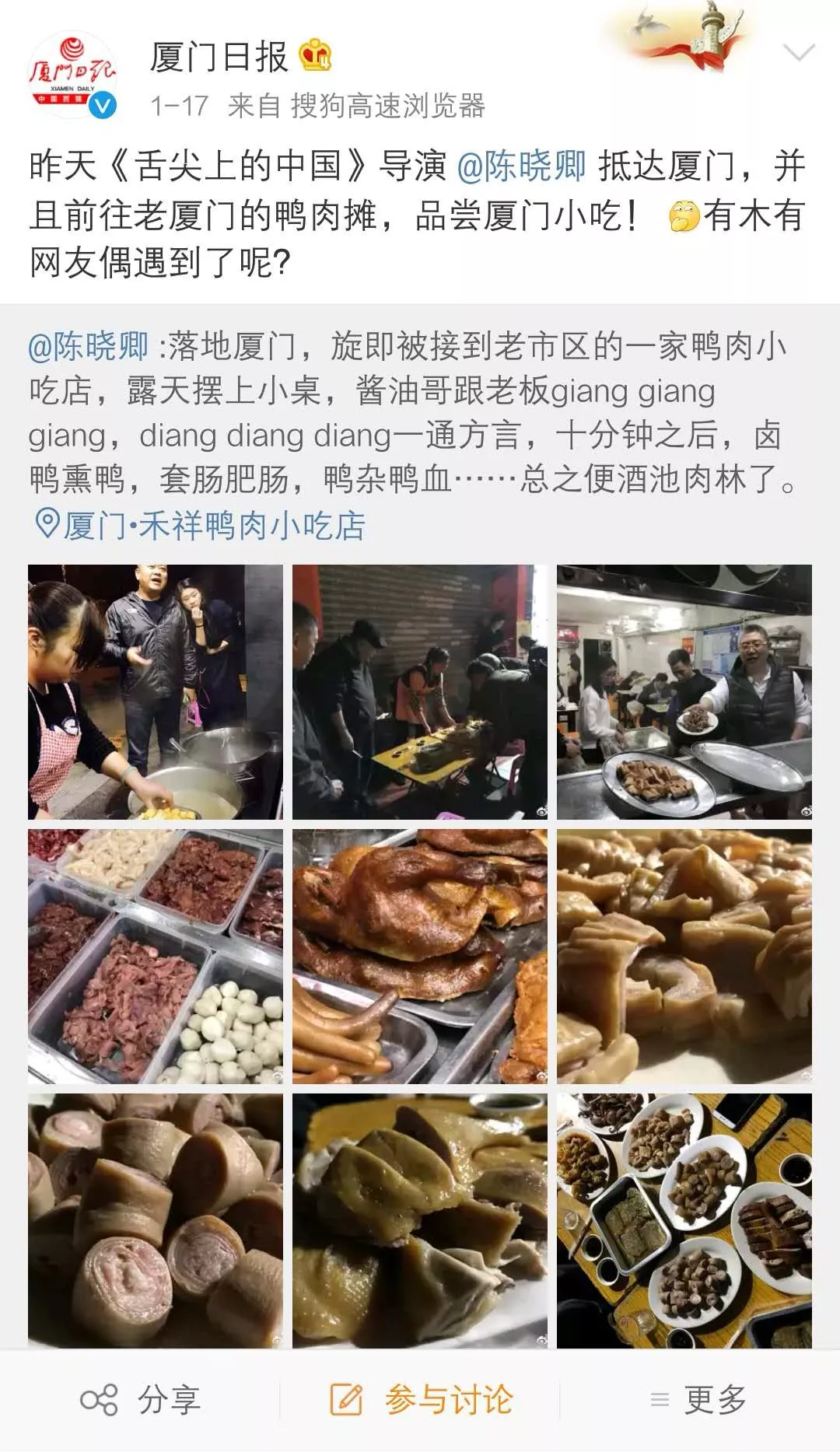840x1452 pixels.
Task: Open @陈晓卿 mention in post text
Action: (520, 166)
